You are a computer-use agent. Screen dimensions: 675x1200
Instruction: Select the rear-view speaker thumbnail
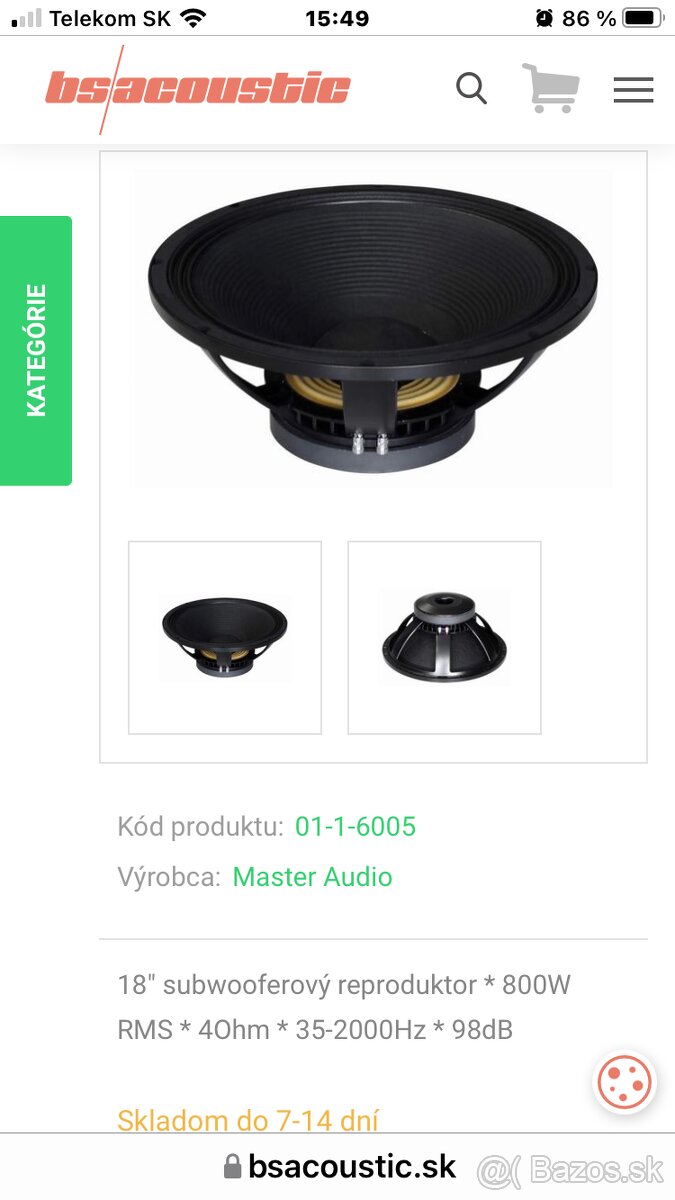(444, 638)
